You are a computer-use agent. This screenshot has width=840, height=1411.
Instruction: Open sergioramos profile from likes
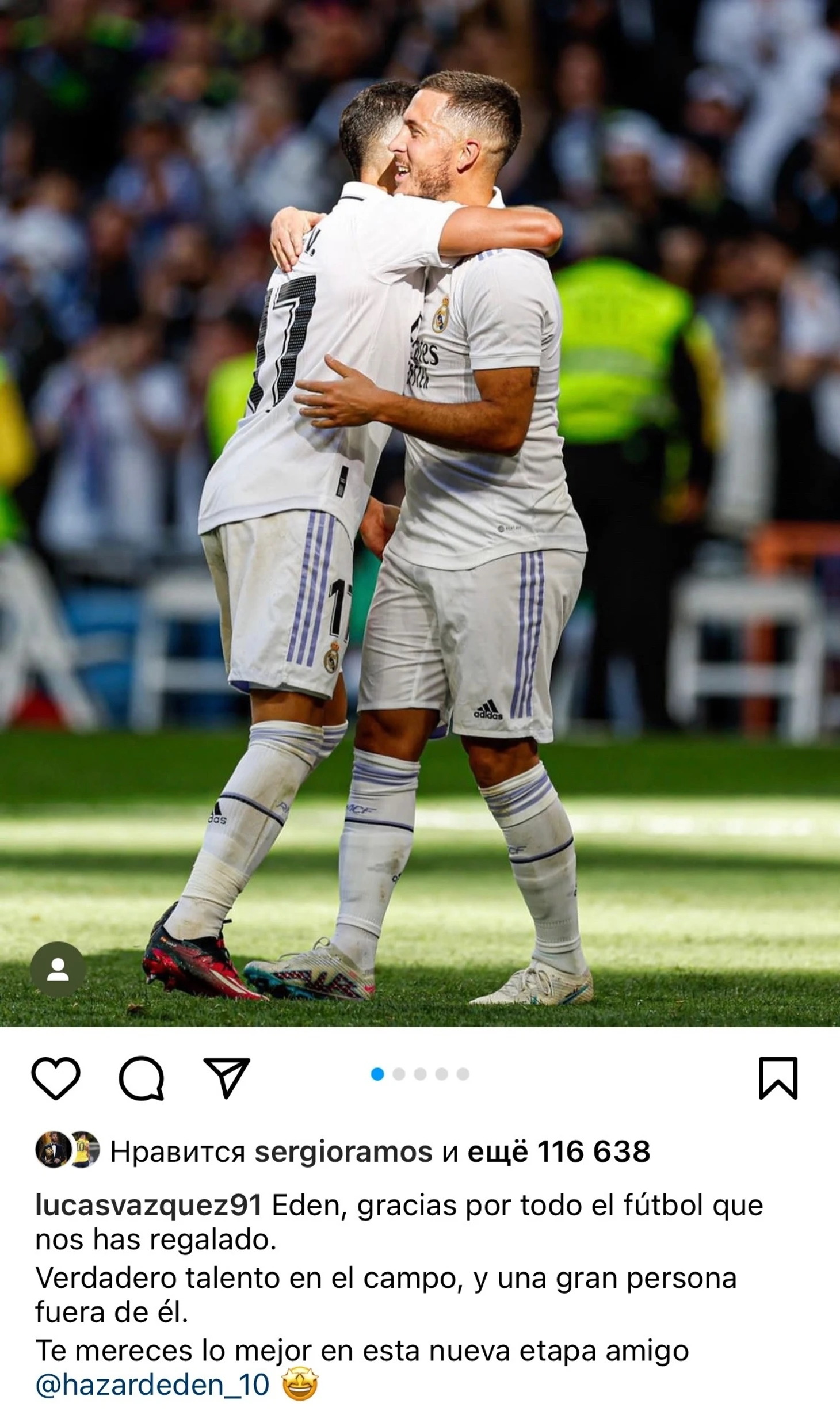(343, 1152)
